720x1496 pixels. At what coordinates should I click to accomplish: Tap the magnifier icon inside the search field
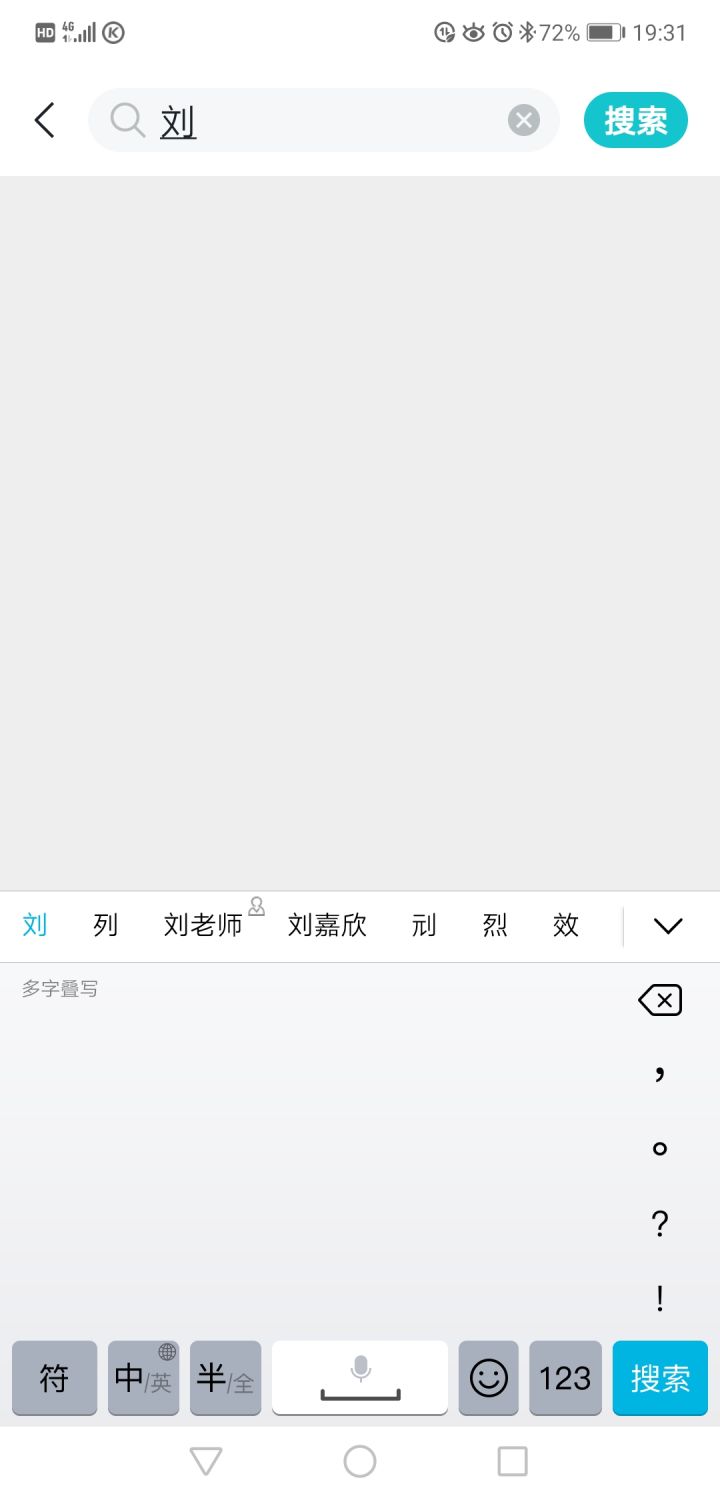tap(126, 119)
